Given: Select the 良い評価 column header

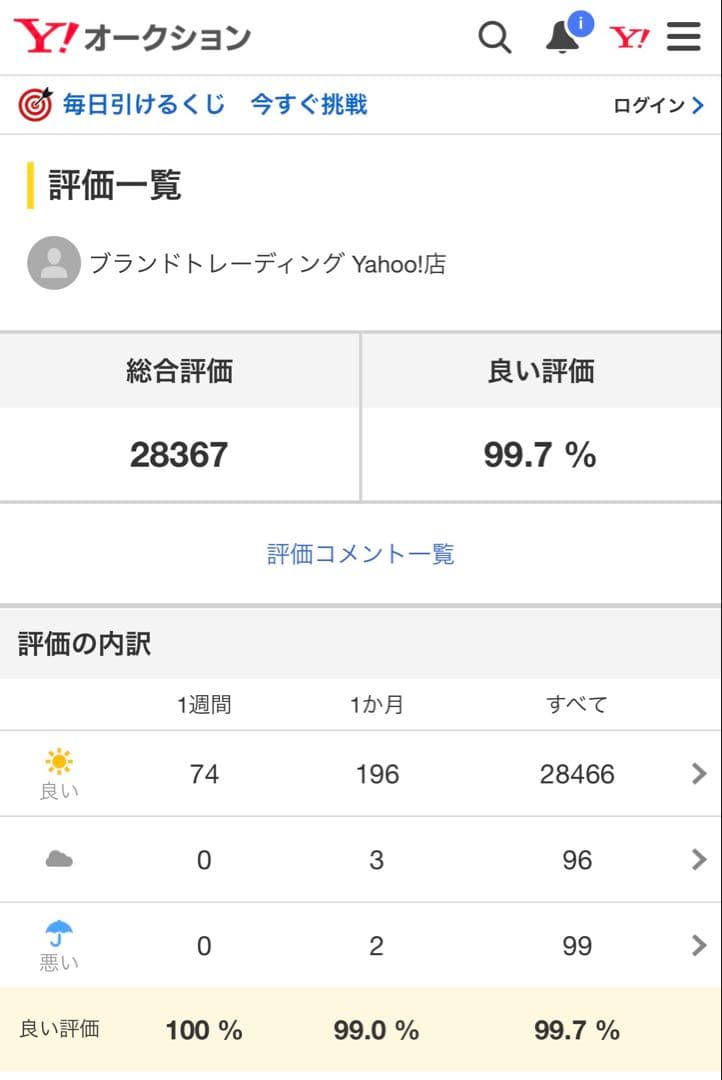Looking at the screenshot, I should pyautogui.click(x=540, y=370).
